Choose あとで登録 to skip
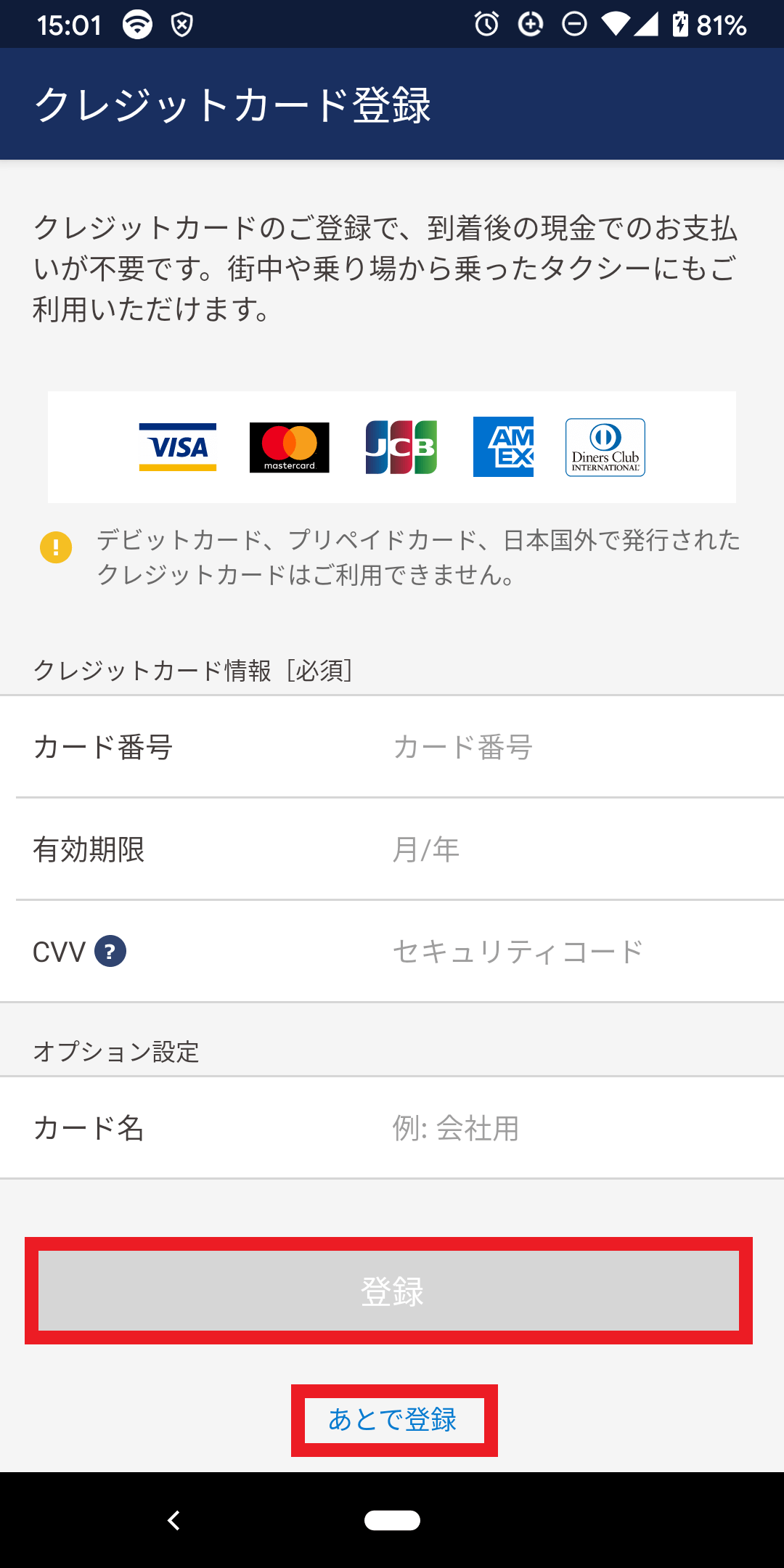784x1568 pixels. click(x=393, y=1420)
